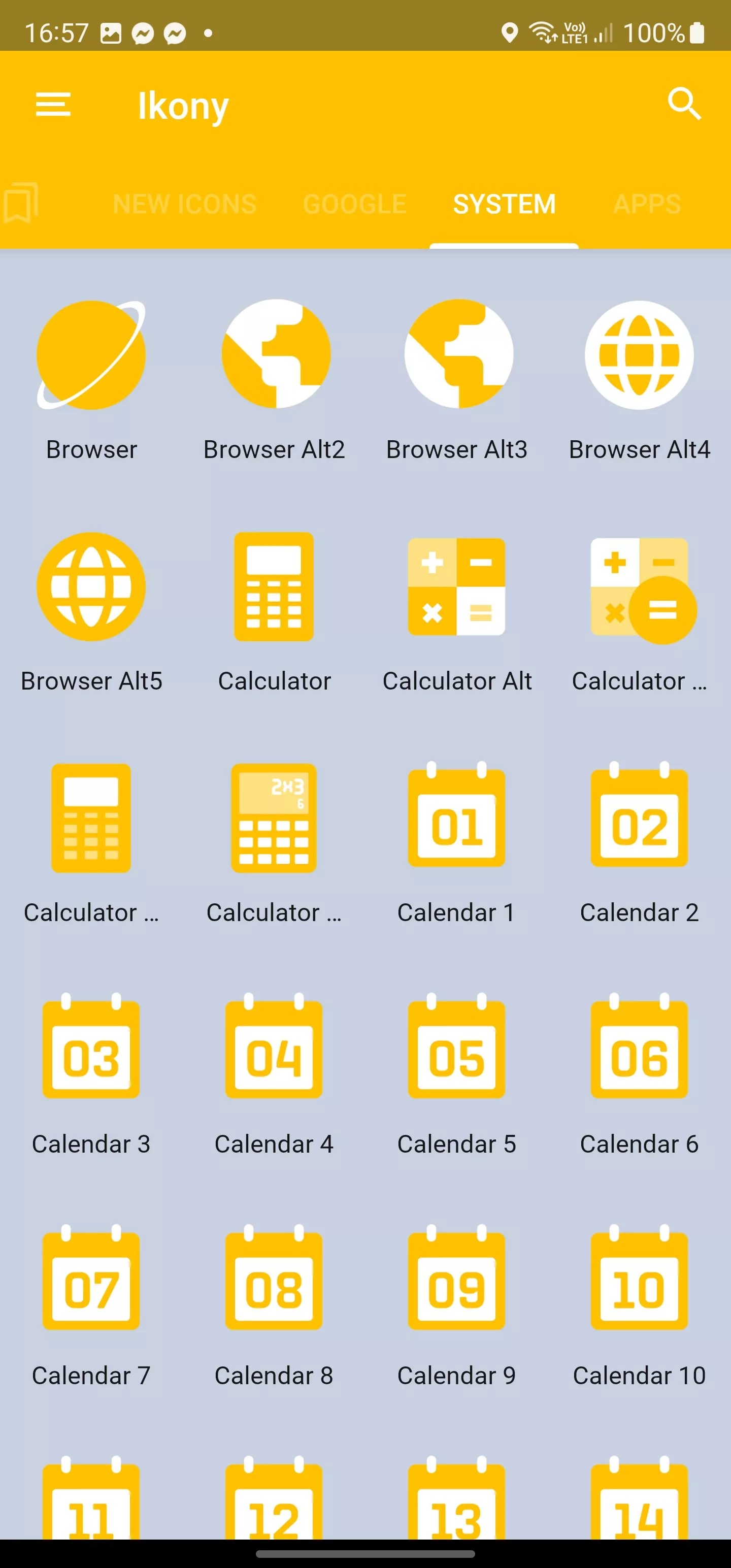Open the Calendar 4 icon

pyautogui.click(x=274, y=1046)
